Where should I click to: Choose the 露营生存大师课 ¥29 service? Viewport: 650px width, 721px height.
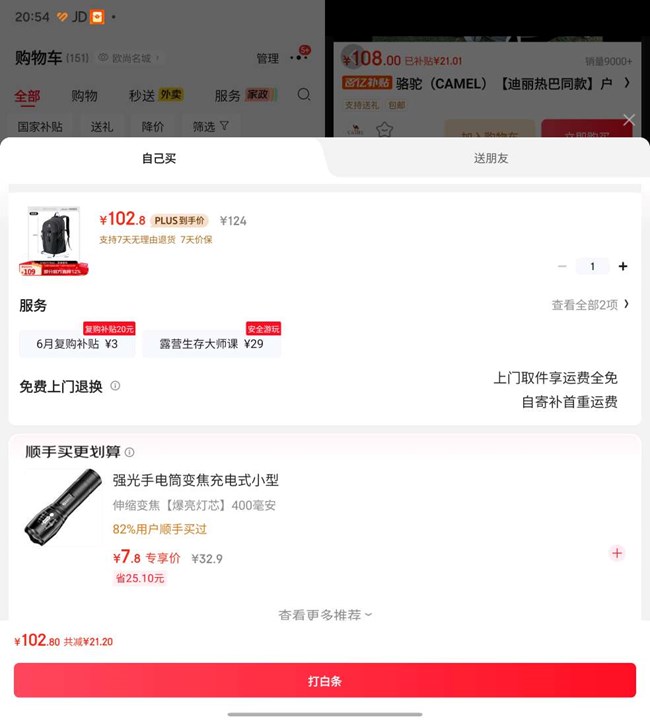(x=211, y=343)
